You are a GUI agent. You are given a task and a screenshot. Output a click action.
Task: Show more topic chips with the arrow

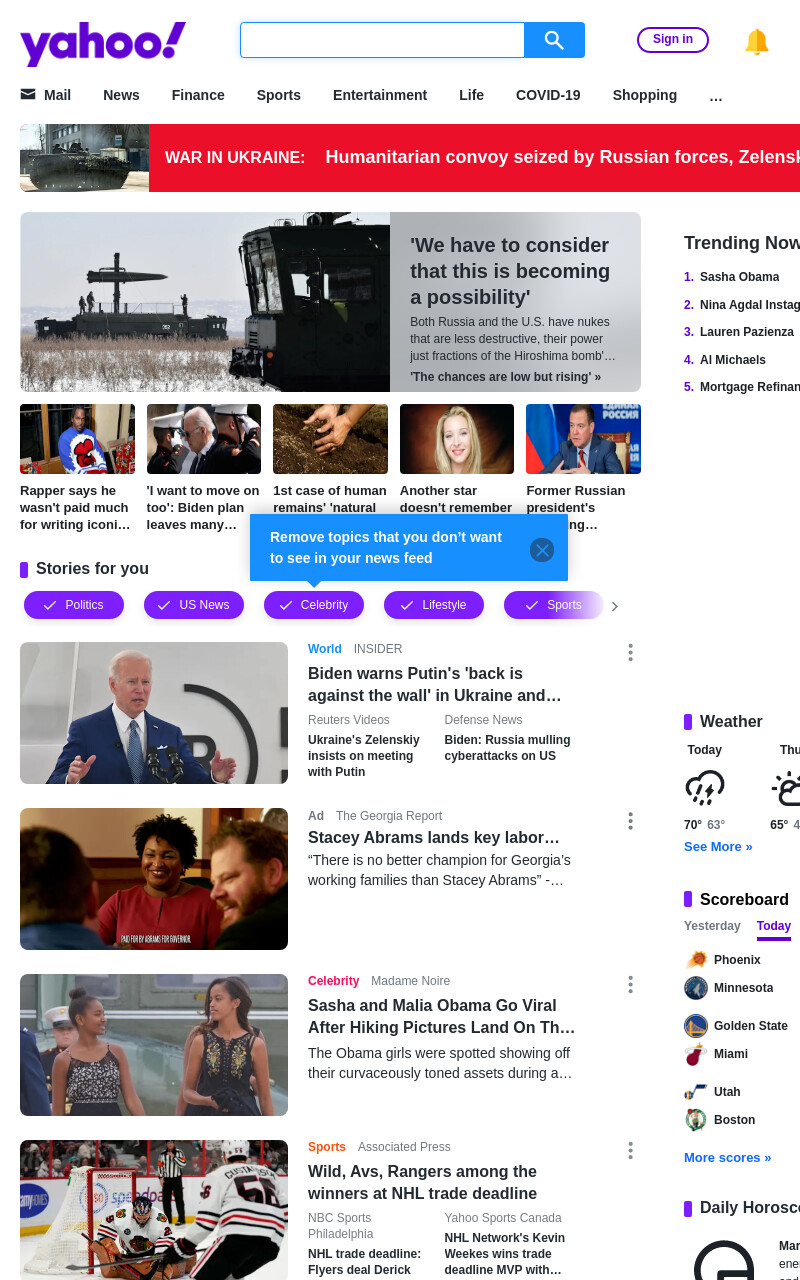(x=614, y=606)
